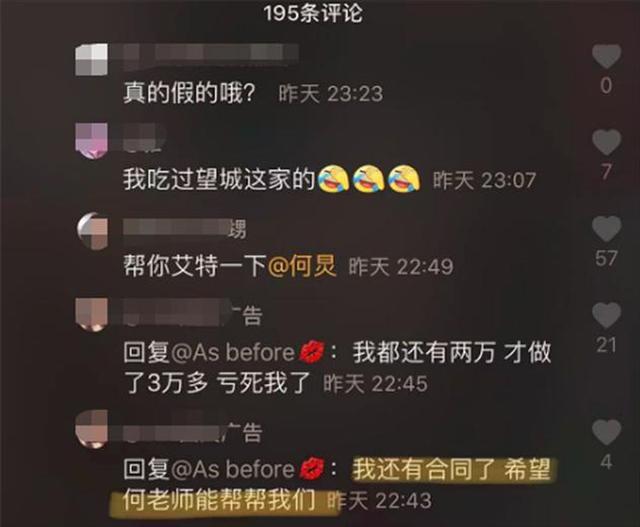Like the comment about eating at 望城这家
This screenshot has width=640, height=527.
[x=606, y=143]
